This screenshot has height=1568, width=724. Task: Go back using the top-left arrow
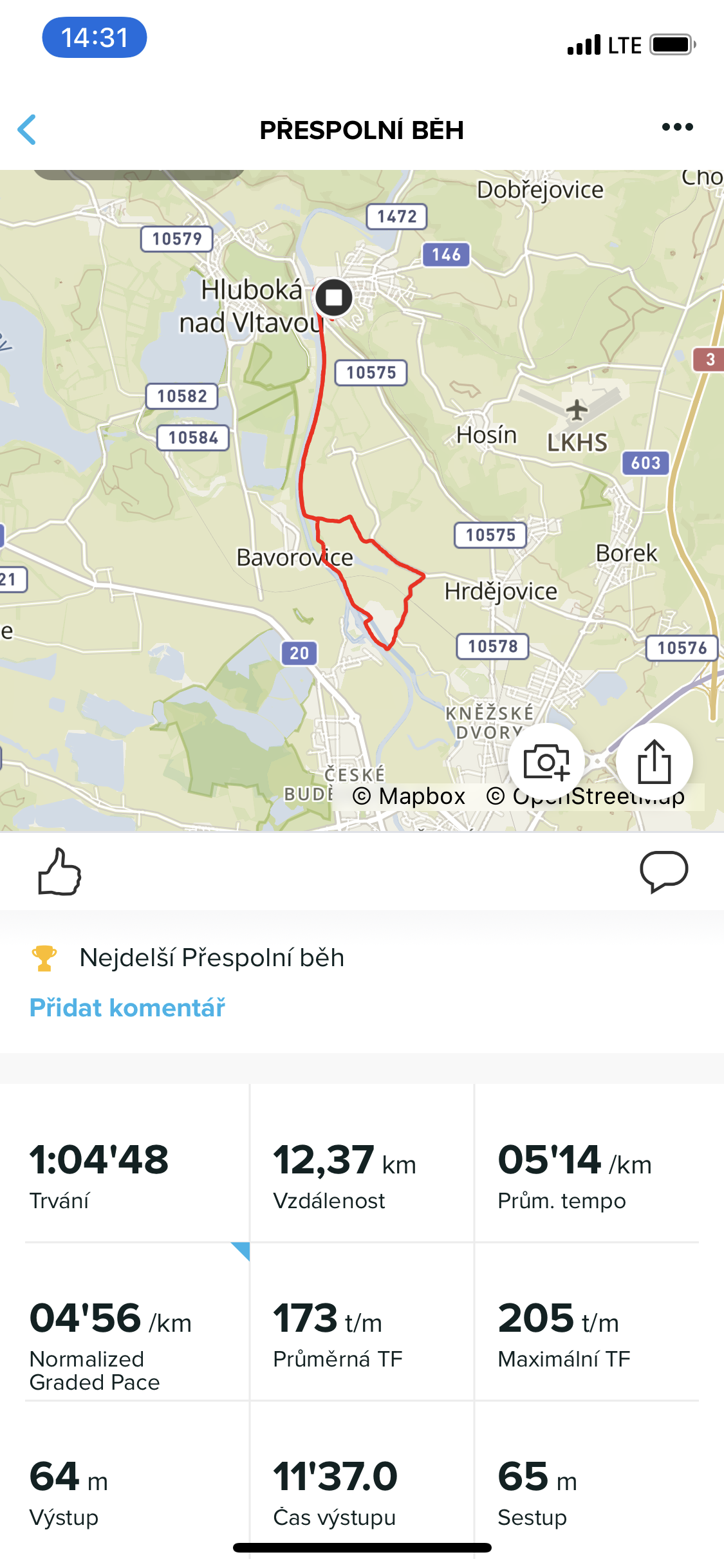tap(27, 129)
